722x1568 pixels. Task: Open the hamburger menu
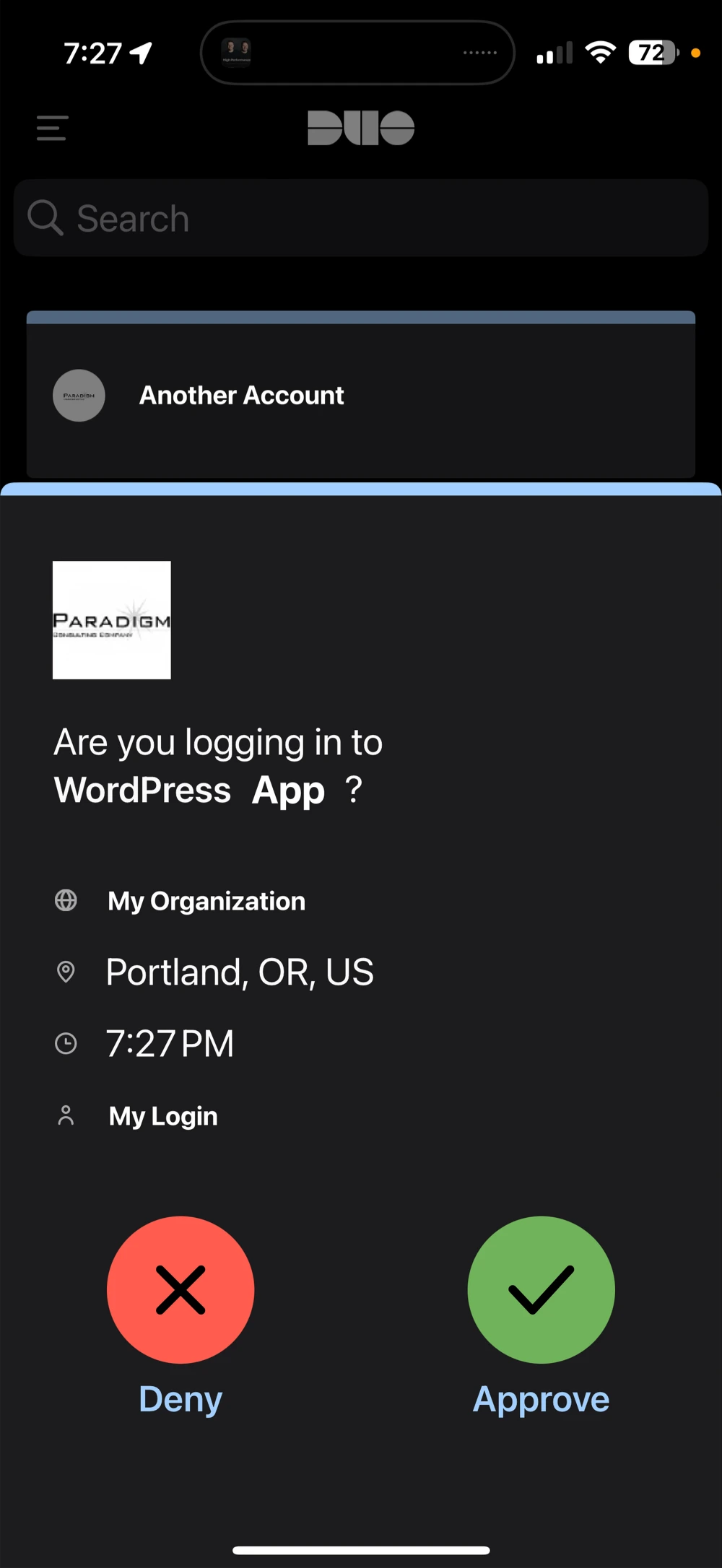click(52, 128)
